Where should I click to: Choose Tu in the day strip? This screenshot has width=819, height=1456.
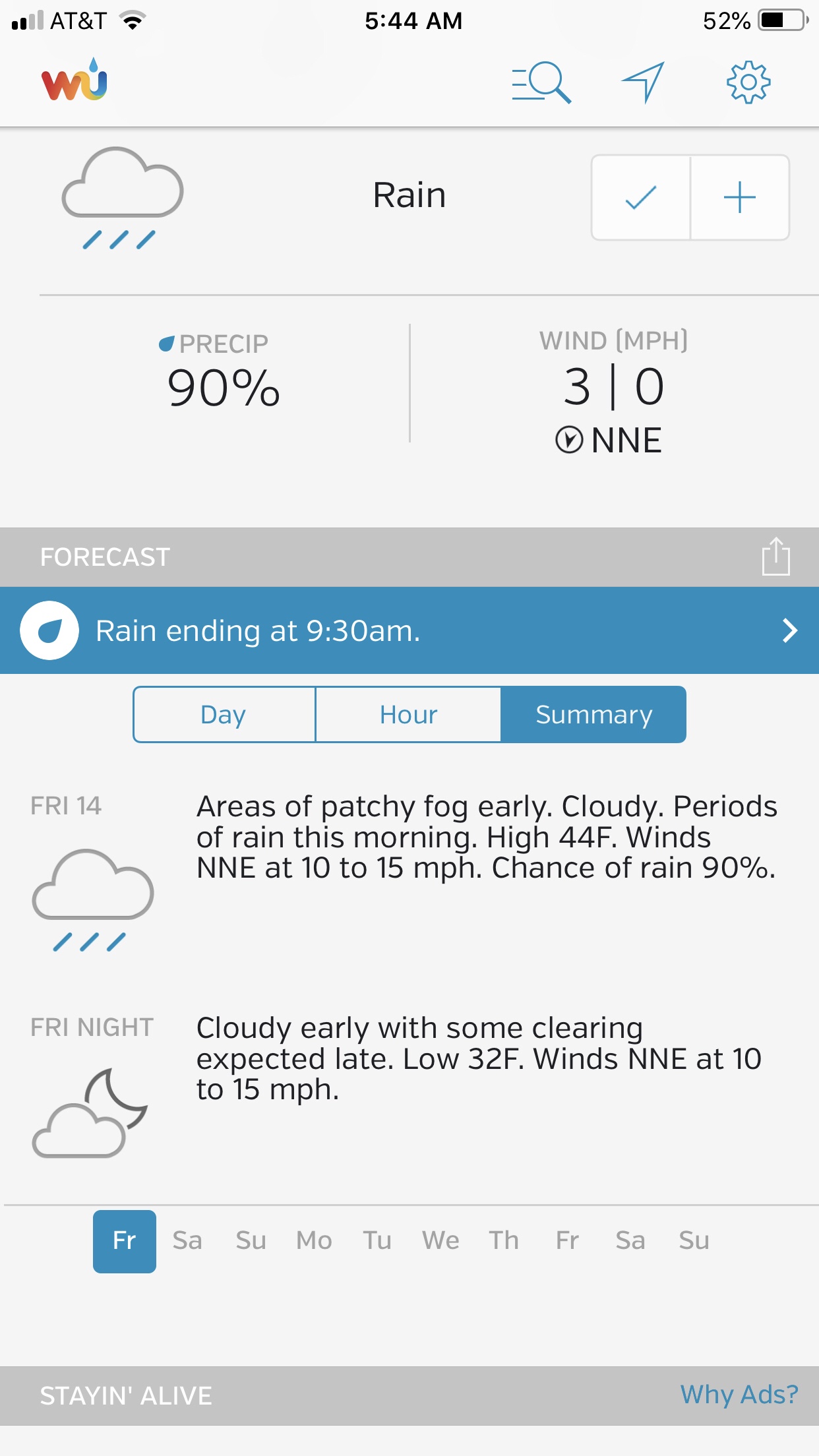click(x=377, y=1240)
